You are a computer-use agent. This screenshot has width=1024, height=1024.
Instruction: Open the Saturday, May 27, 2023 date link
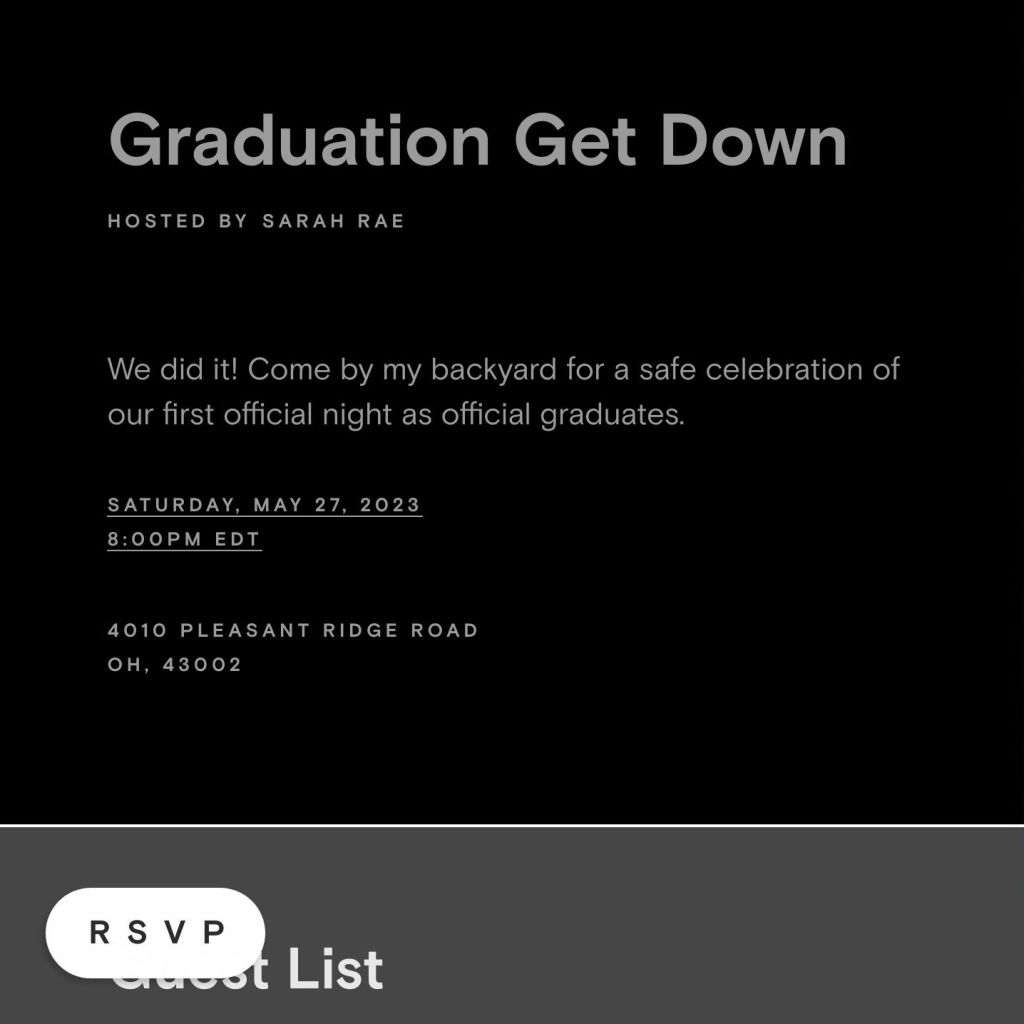pyautogui.click(x=264, y=505)
